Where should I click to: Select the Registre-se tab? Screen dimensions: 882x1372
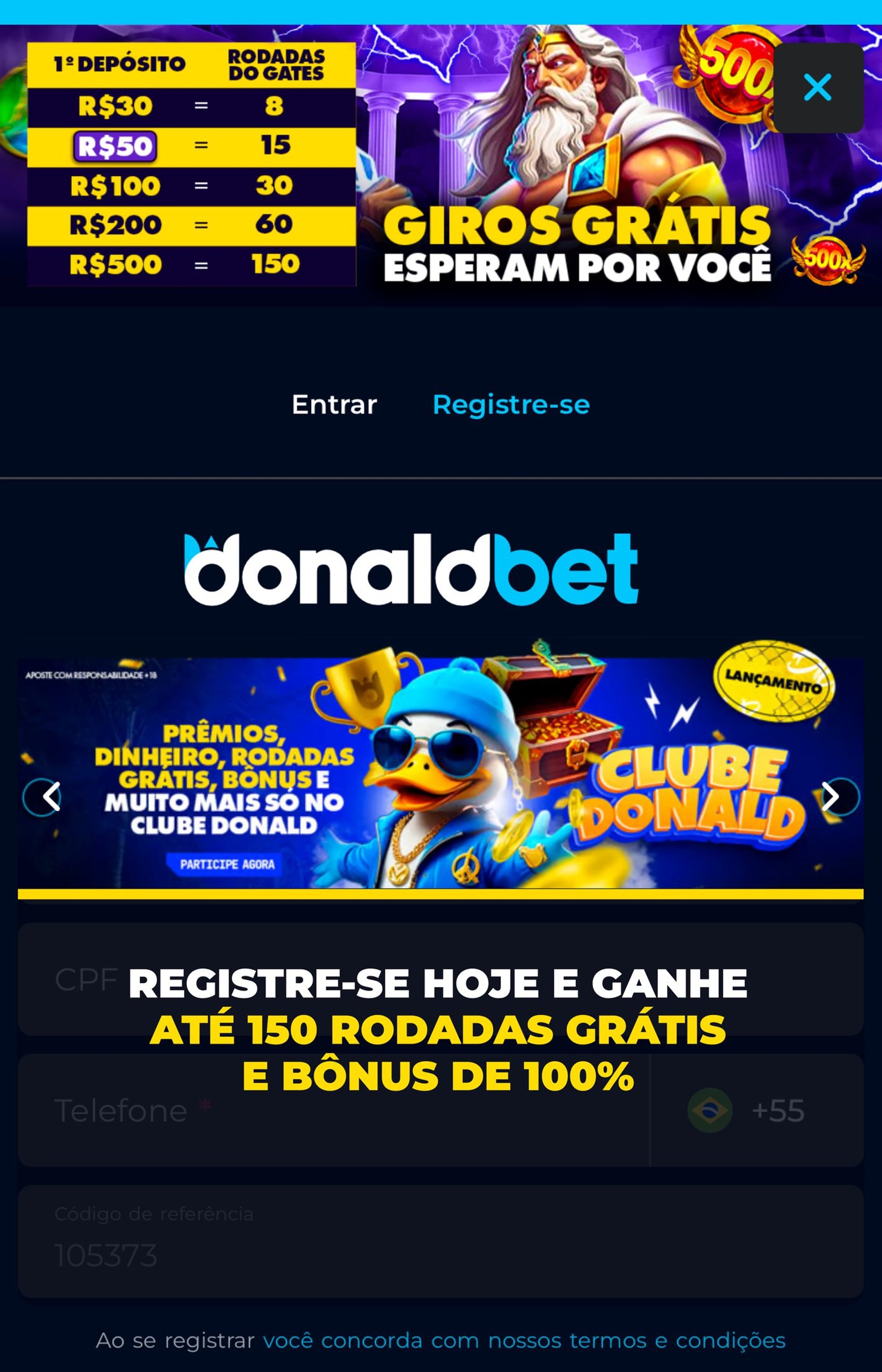tap(511, 405)
